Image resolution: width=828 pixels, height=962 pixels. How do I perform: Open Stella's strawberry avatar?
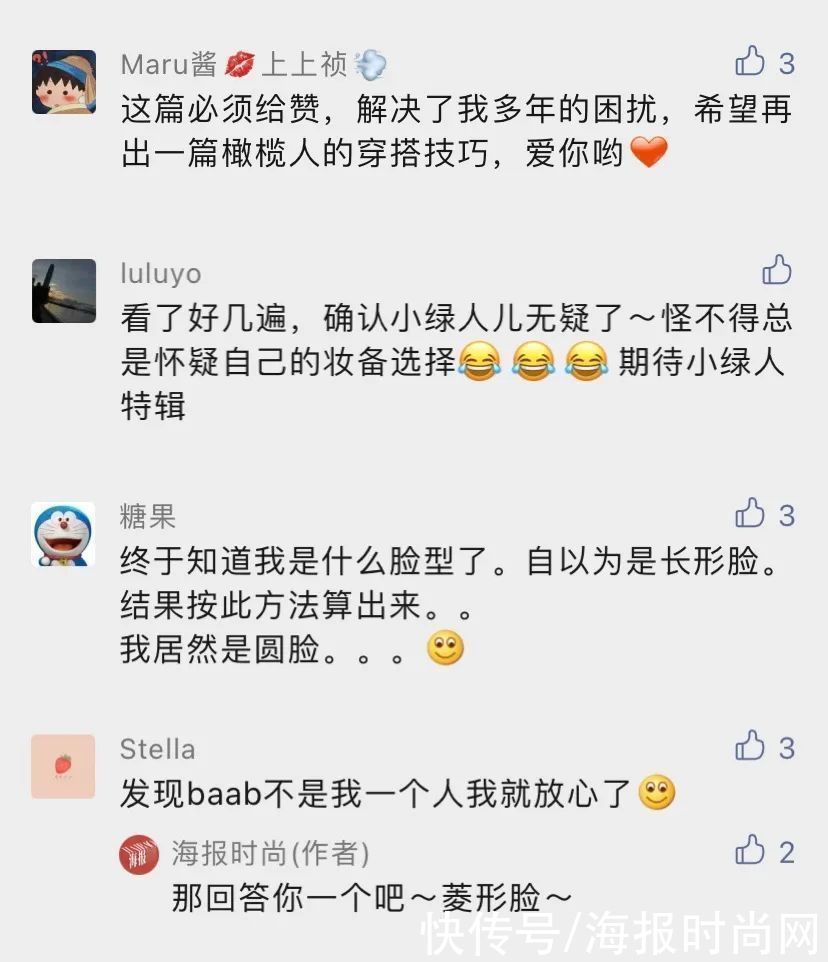pos(61,767)
